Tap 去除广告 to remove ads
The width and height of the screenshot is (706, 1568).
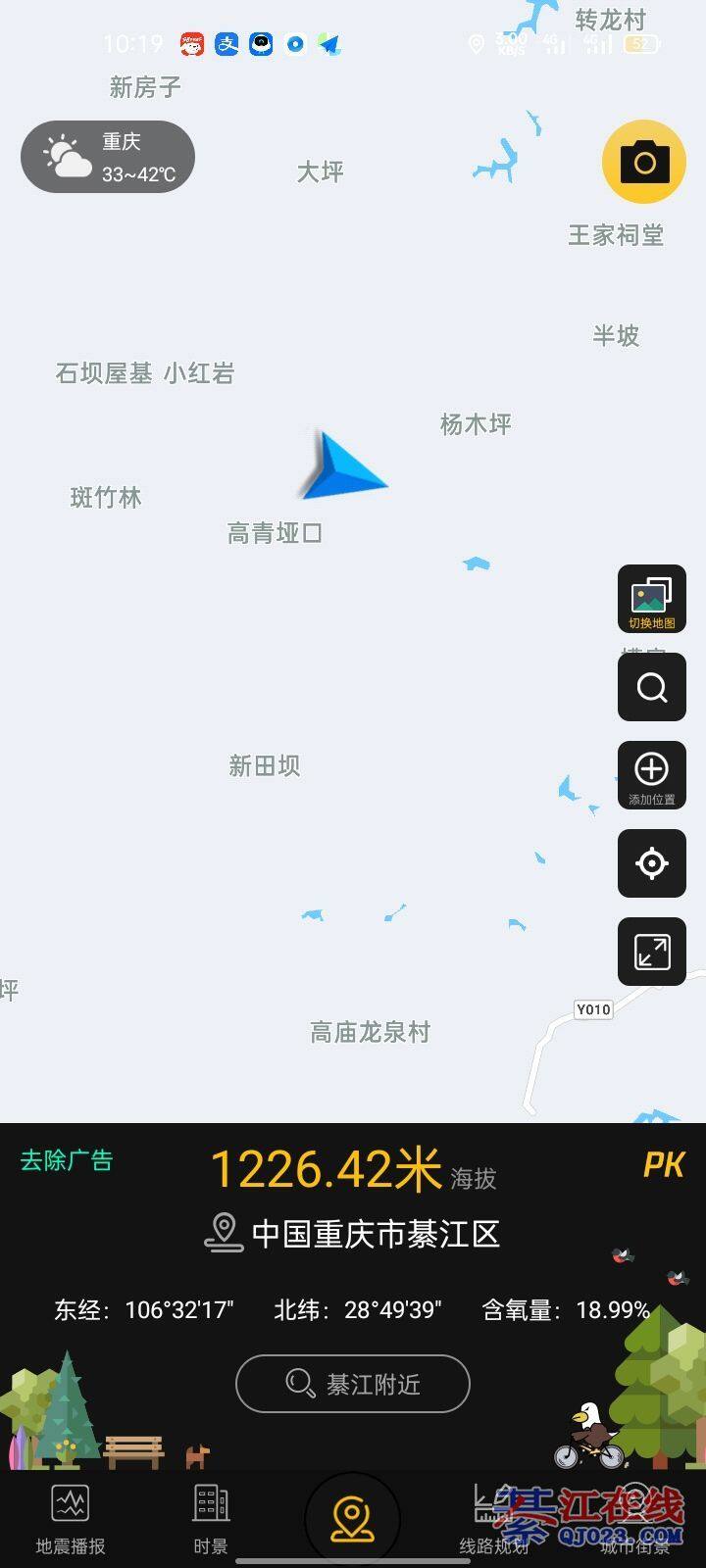67,1161
